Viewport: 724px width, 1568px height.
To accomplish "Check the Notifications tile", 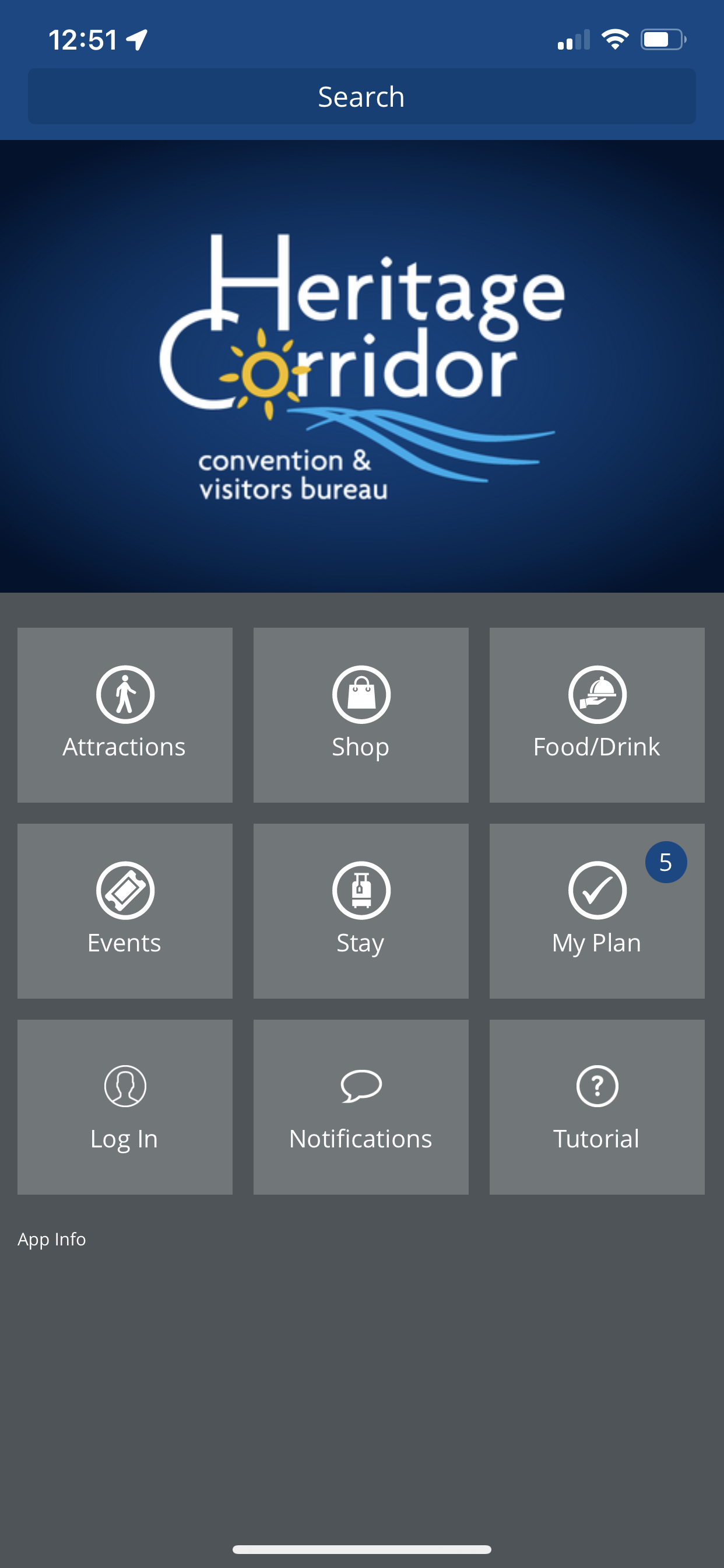I will [x=361, y=1107].
